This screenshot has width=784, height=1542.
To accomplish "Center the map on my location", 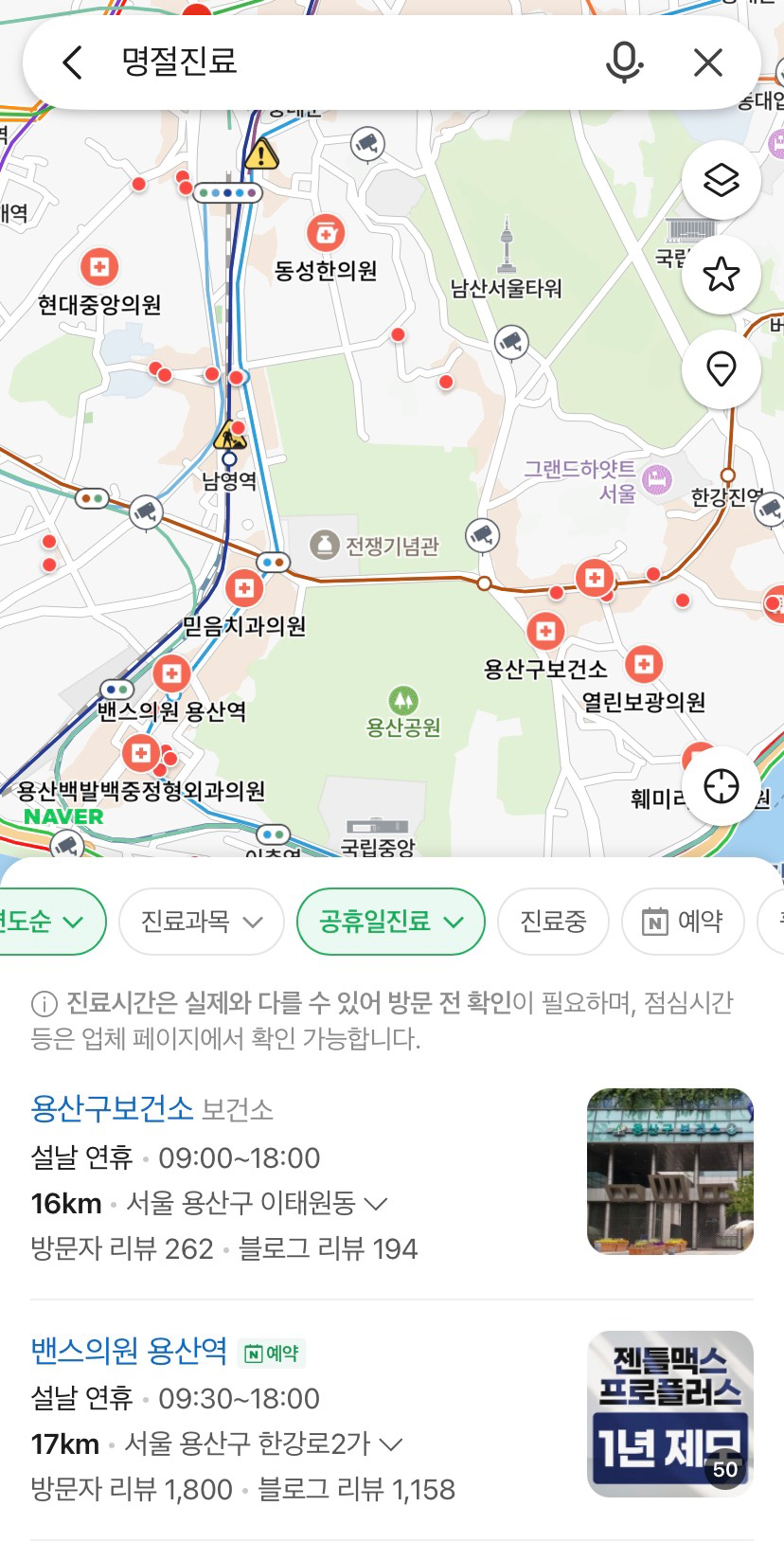I will (x=722, y=785).
